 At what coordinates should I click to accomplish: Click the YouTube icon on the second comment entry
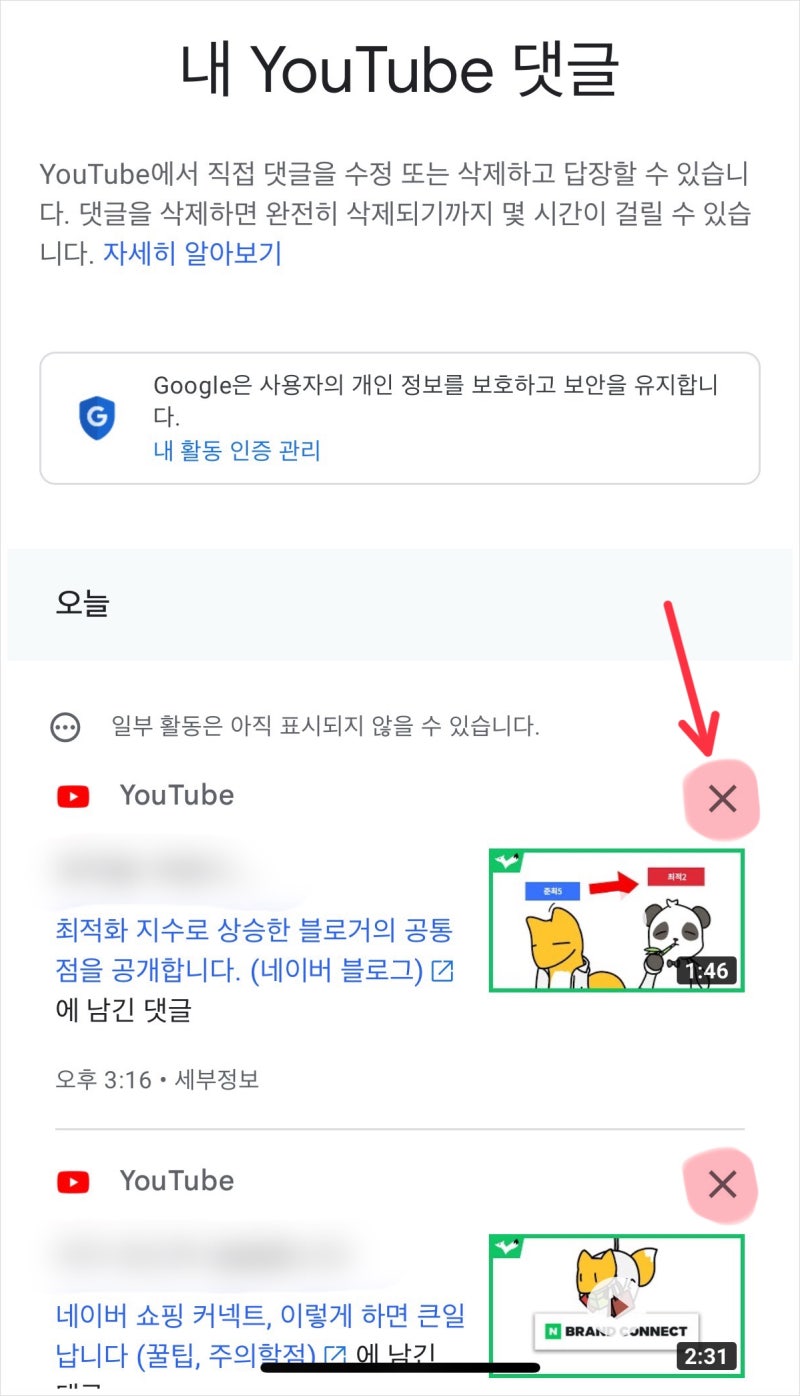click(73, 1181)
